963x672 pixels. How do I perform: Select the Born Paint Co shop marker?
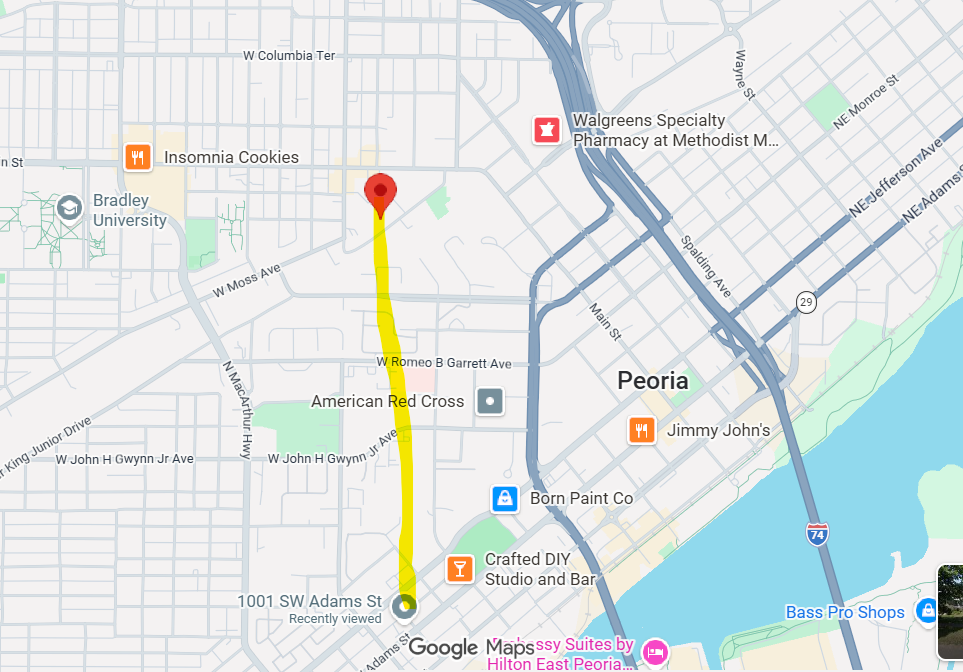tap(505, 498)
